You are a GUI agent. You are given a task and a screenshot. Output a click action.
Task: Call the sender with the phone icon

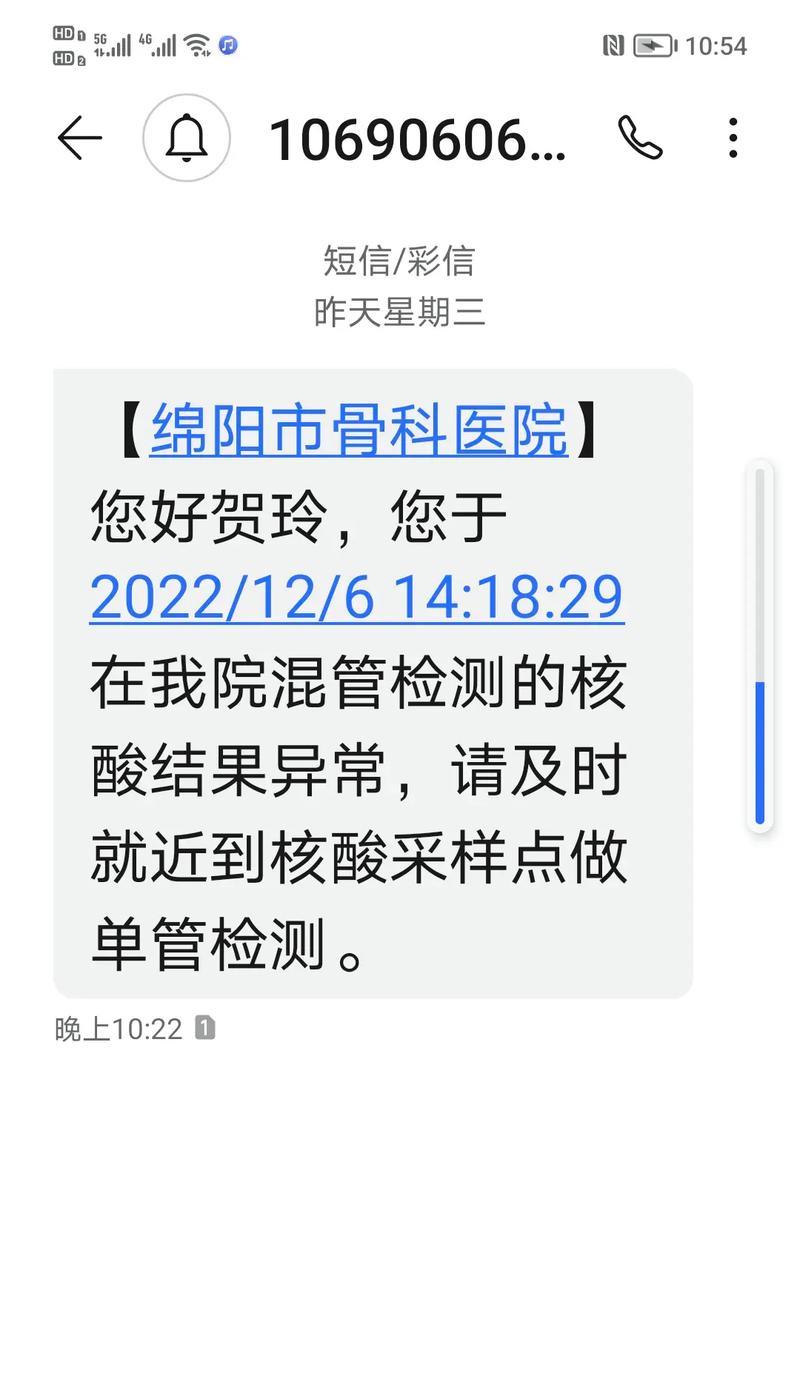[640, 138]
